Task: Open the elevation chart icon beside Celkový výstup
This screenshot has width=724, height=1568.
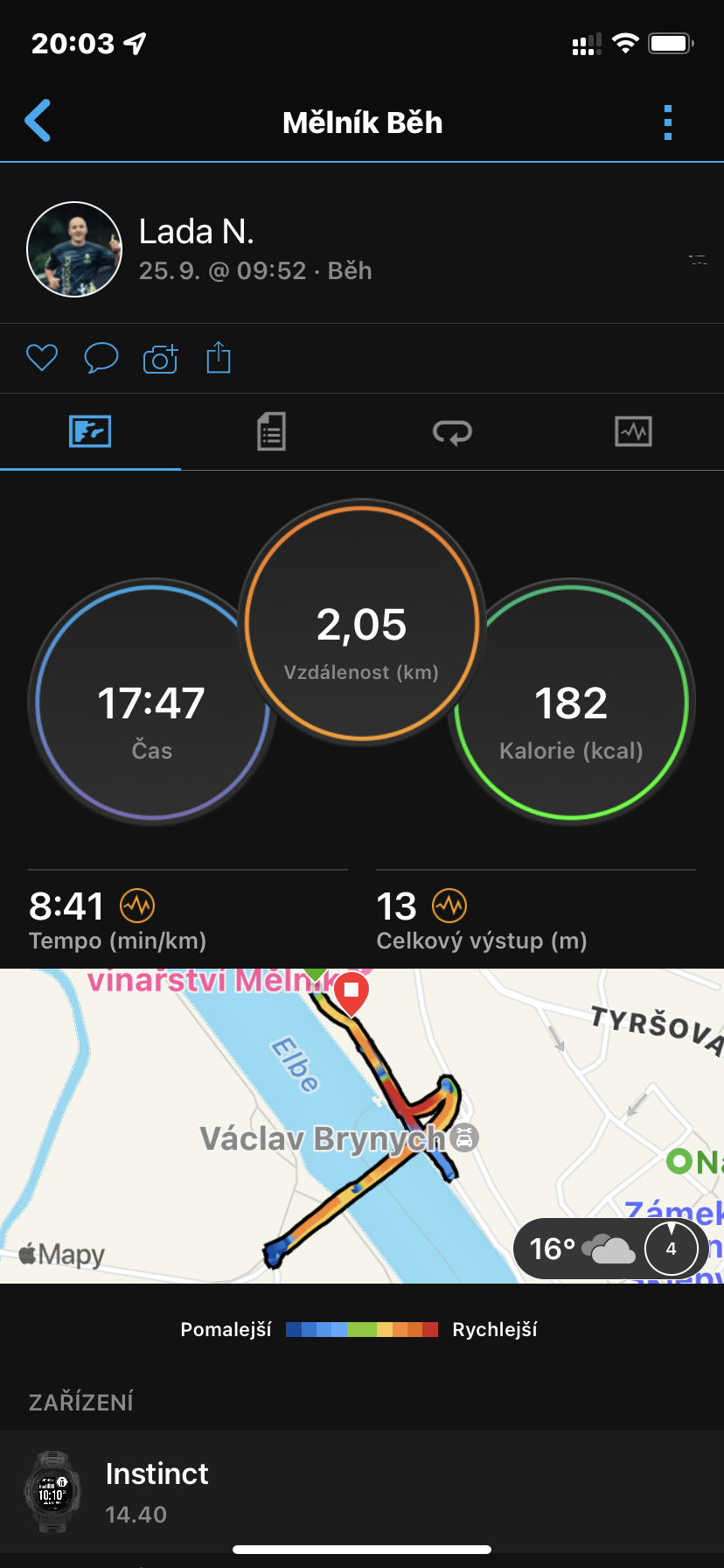Action: pyautogui.click(x=449, y=906)
